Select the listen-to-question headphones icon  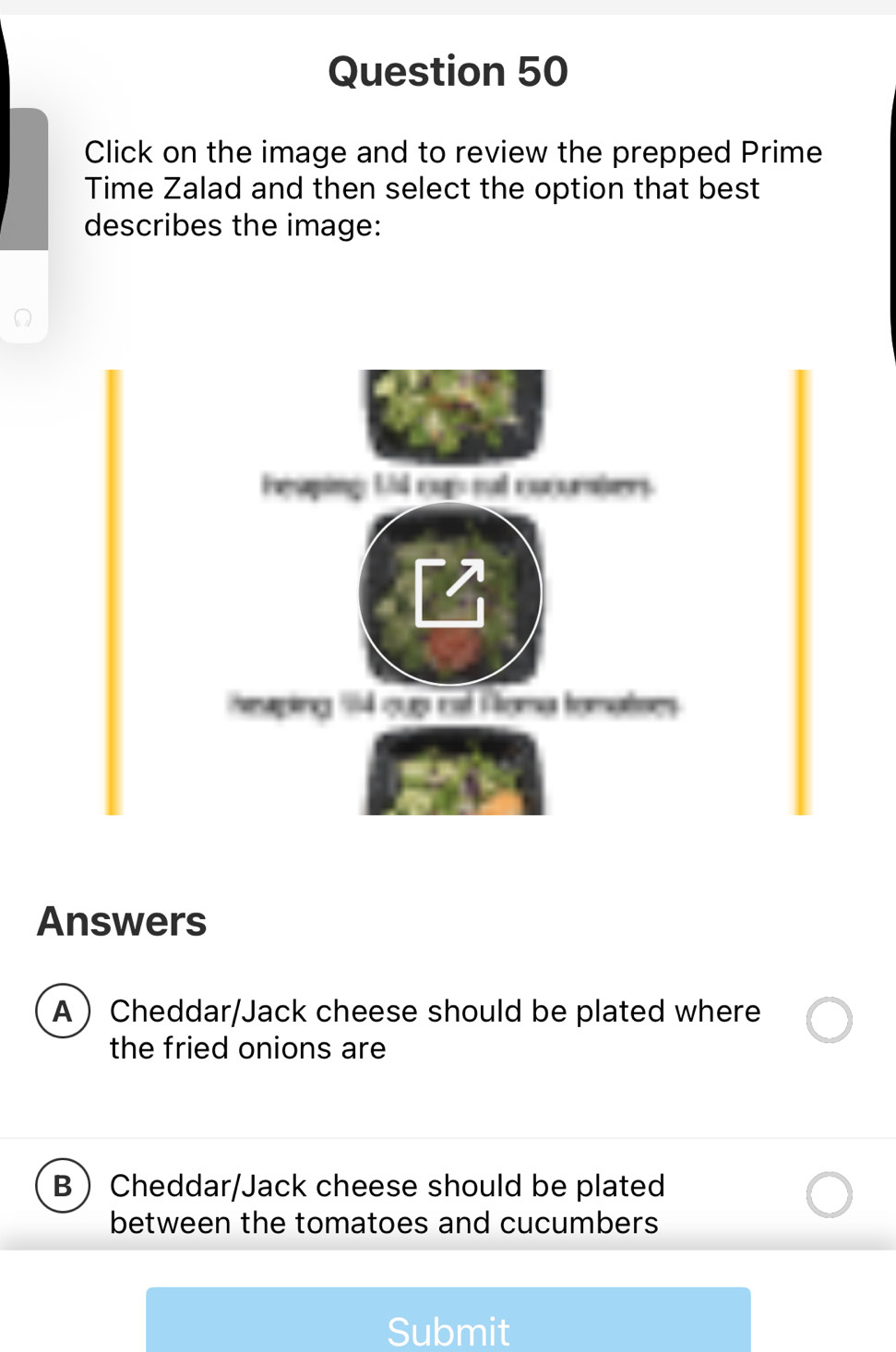tap(24, 318)
